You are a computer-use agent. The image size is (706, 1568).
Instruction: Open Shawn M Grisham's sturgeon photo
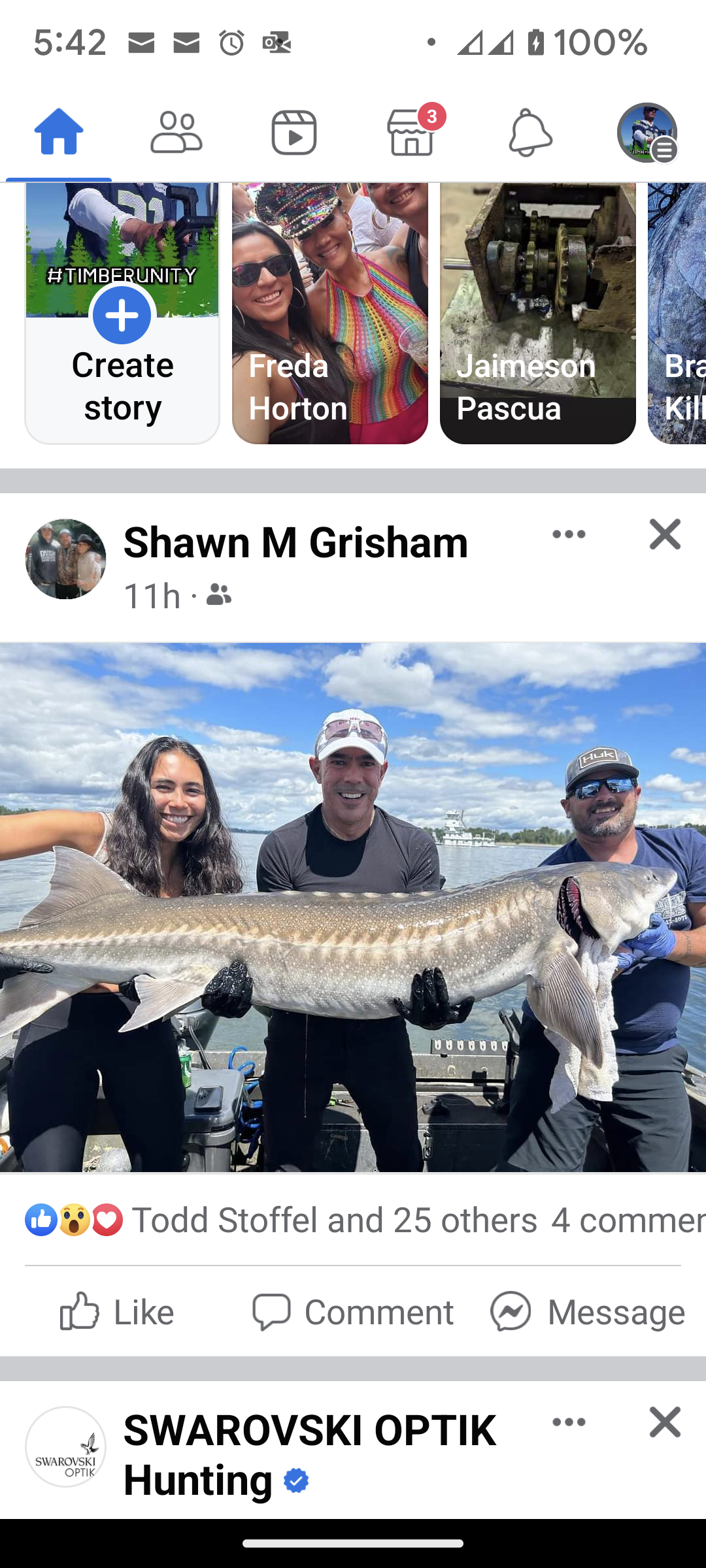(x=353, y=907)
